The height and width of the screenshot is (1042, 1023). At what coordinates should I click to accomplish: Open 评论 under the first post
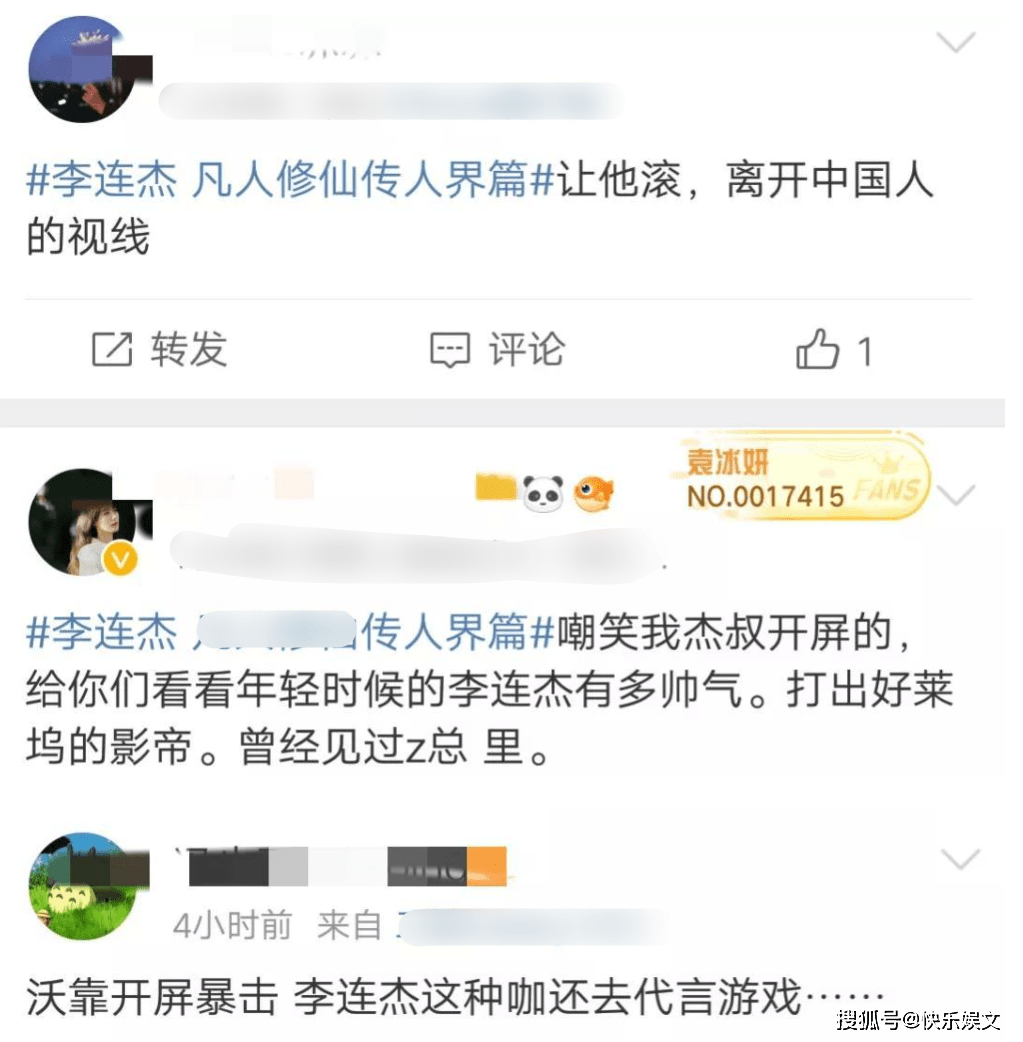(497, 350)
